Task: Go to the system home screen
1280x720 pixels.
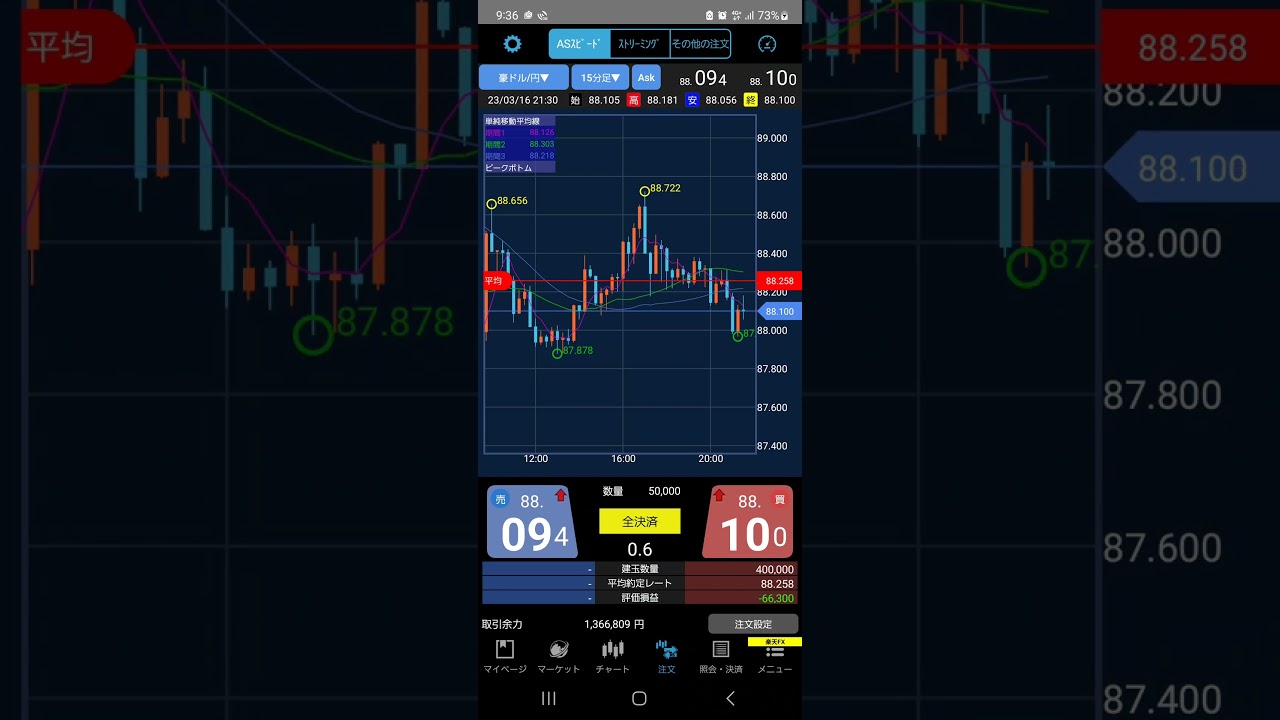Action: pos(640,698)
